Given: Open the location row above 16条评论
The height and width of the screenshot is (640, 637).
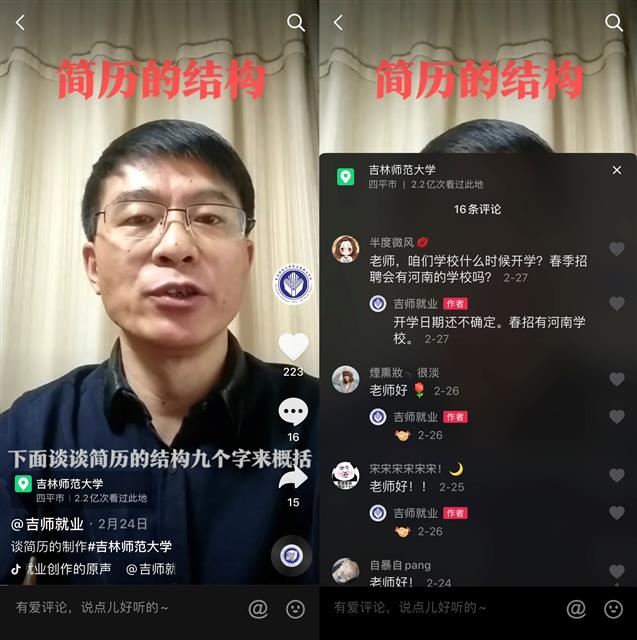Looking at the screenshot, I should [412, 177].
